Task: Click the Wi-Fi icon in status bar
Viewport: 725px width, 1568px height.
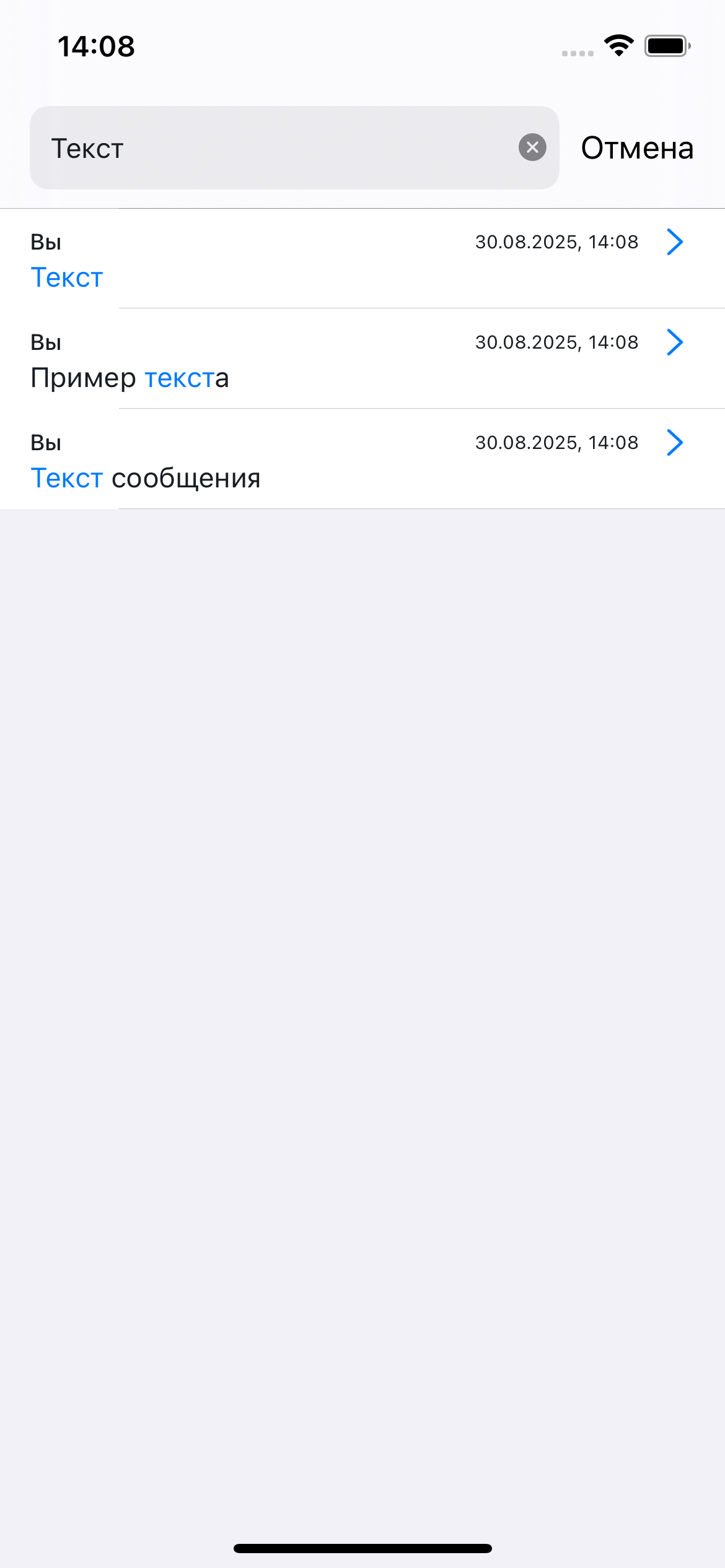Action: [x=618, y=46]
